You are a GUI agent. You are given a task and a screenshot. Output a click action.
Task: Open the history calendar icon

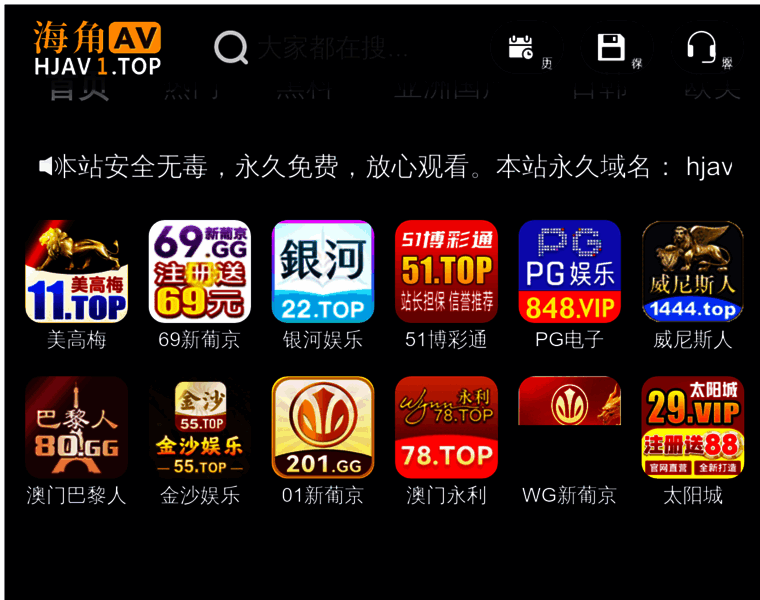521,47
